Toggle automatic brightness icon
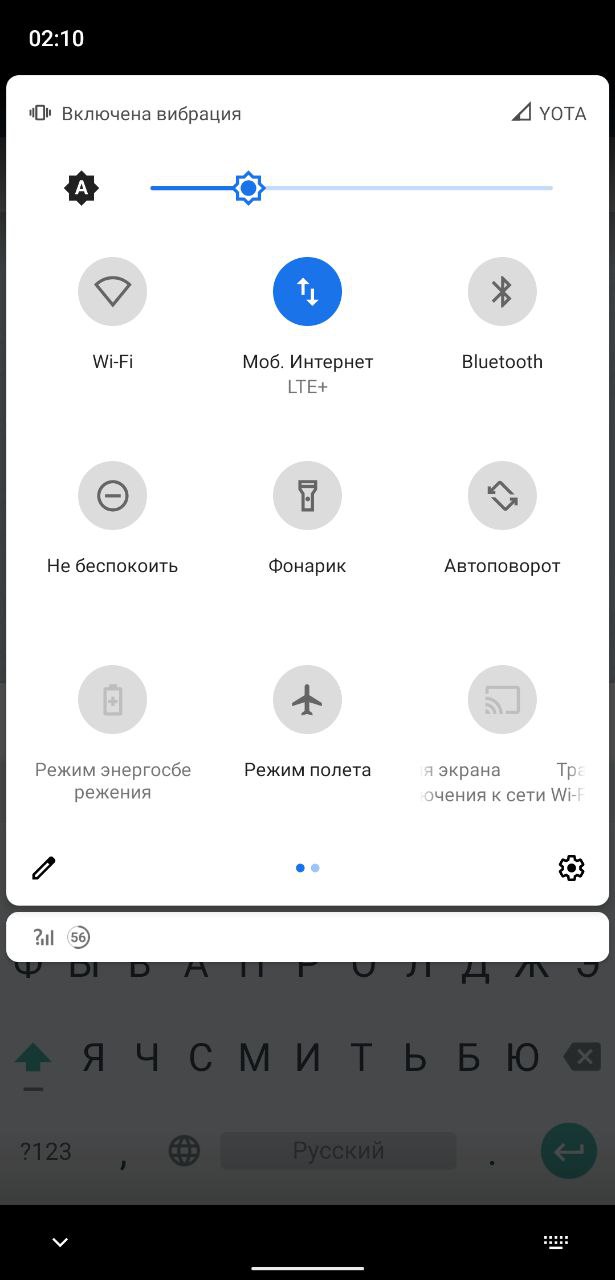The height and width of the screenshot is (1280, 615). (82, 188)
